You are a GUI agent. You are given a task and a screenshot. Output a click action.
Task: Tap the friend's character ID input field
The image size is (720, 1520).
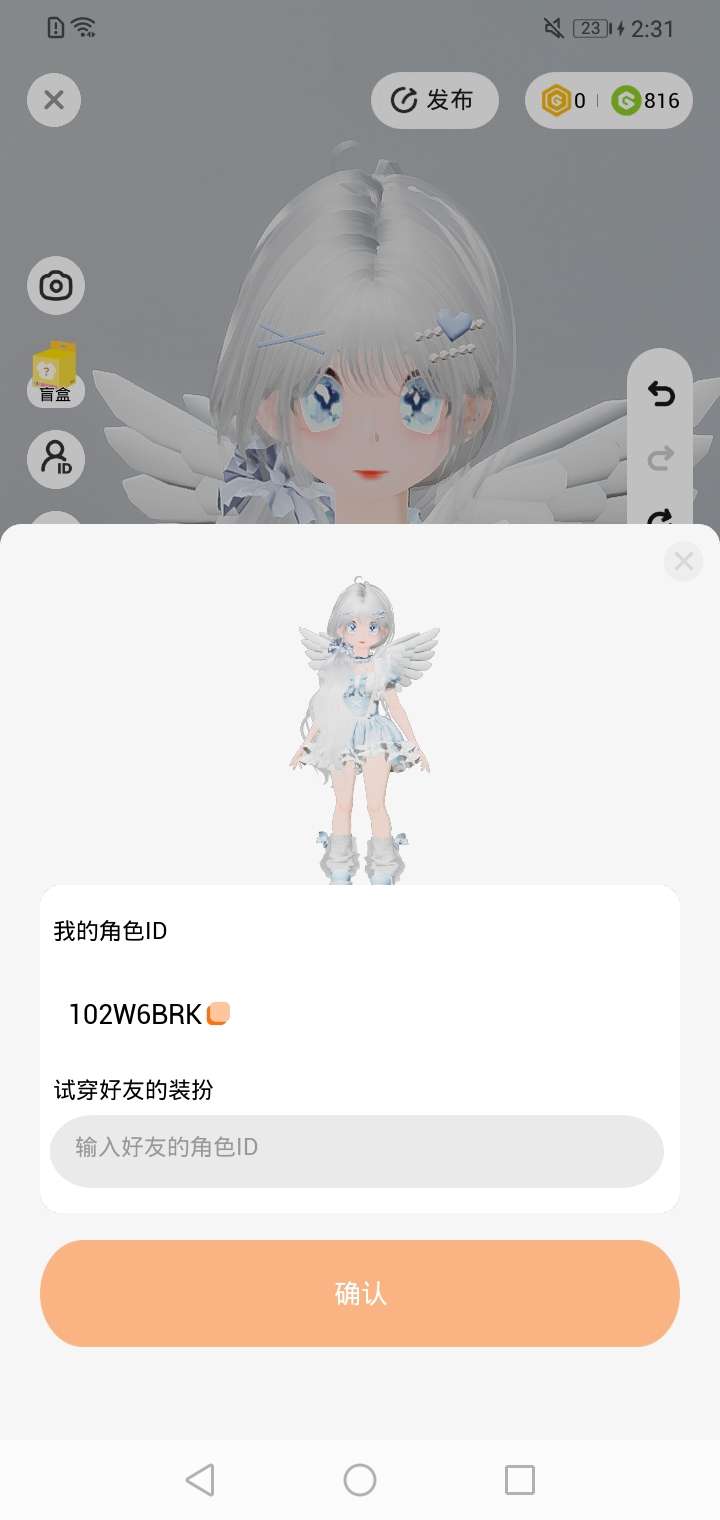357,1151
